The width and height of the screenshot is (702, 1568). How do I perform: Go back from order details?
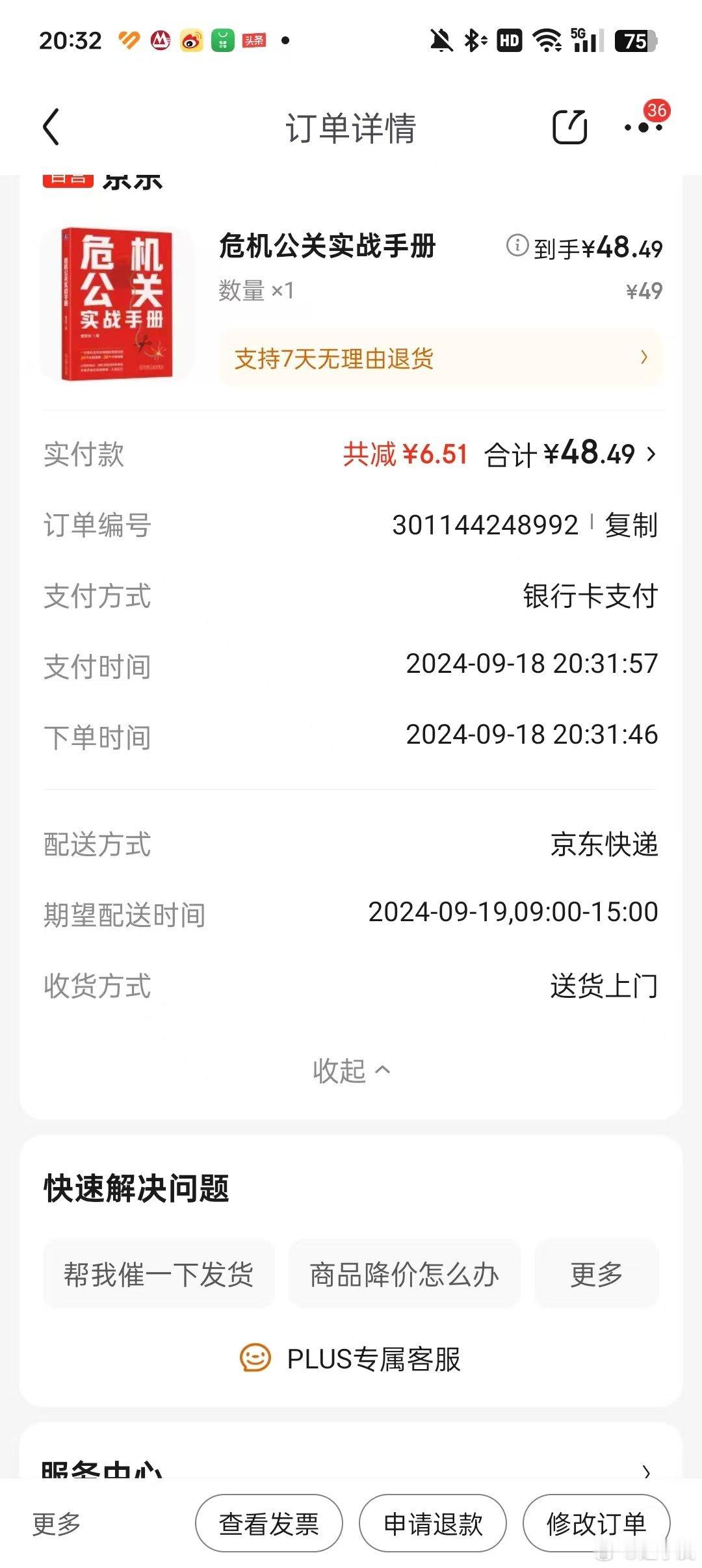(51, 127)
